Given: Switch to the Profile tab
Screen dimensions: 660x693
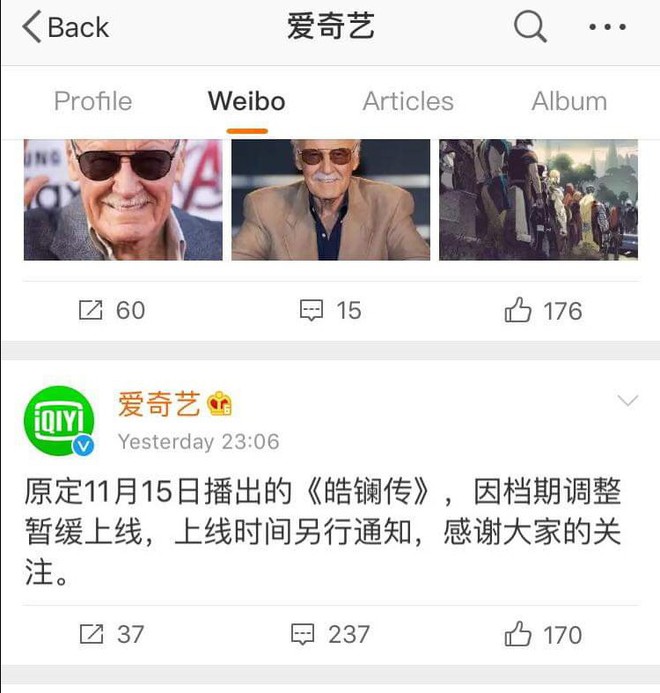Looking at the screenshot, I should (92, 101).
